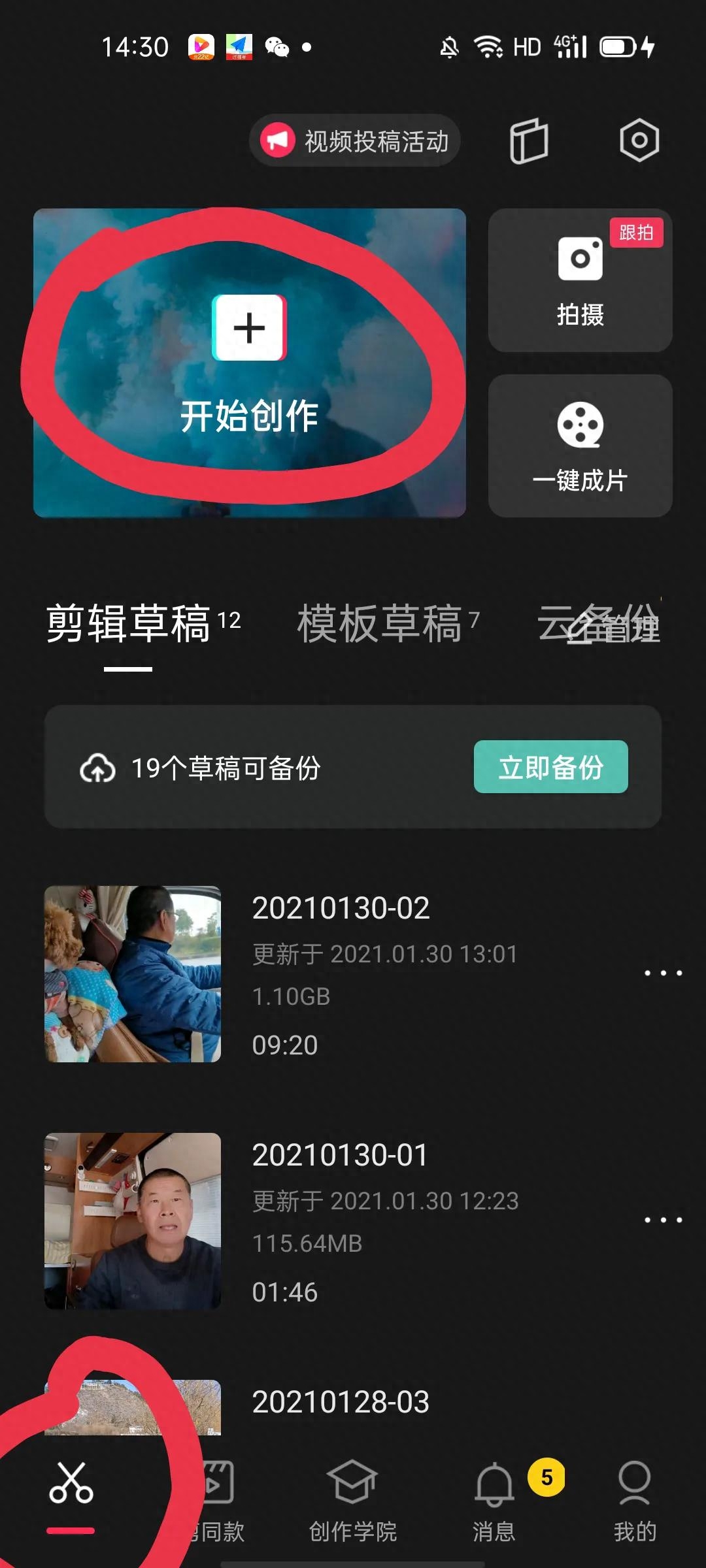The image size is (706, 1568).
Task: Open more options for draft 20210130-02
Action: [x=663, y=973]
